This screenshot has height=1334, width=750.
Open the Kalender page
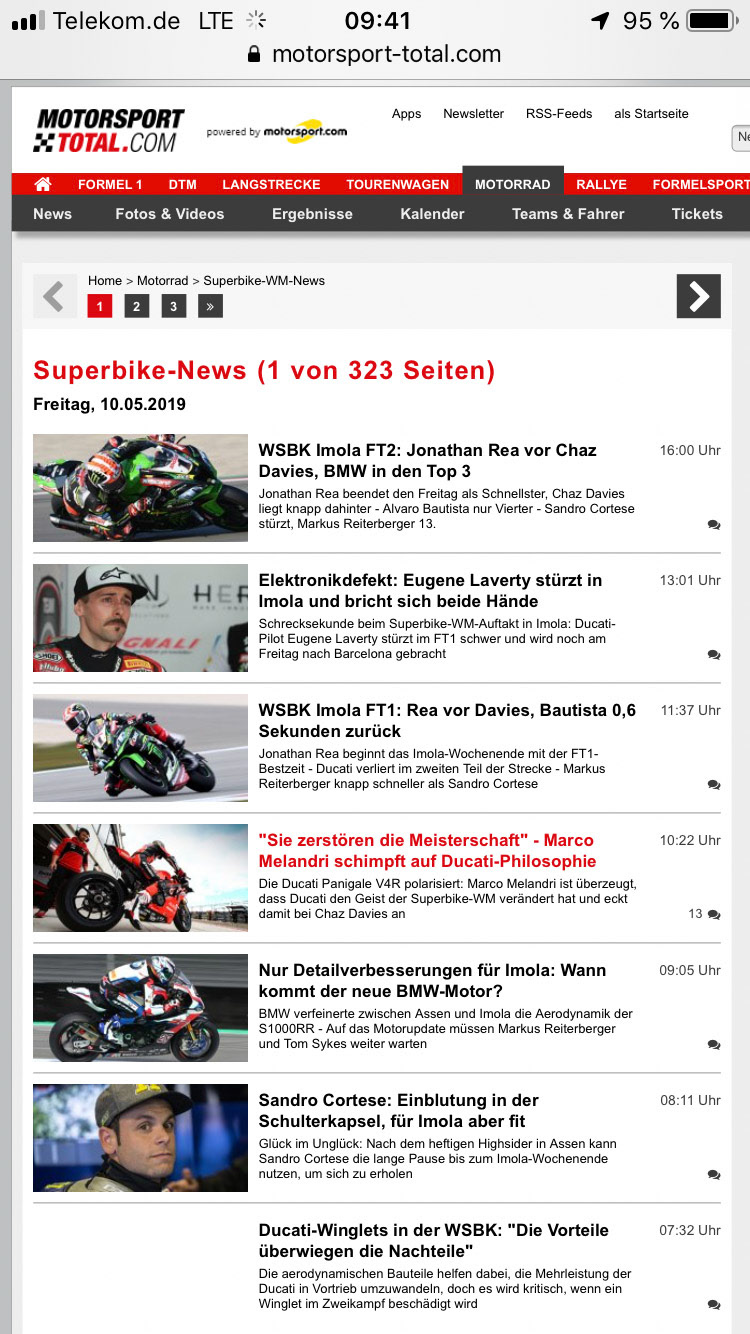click(432, 213)
